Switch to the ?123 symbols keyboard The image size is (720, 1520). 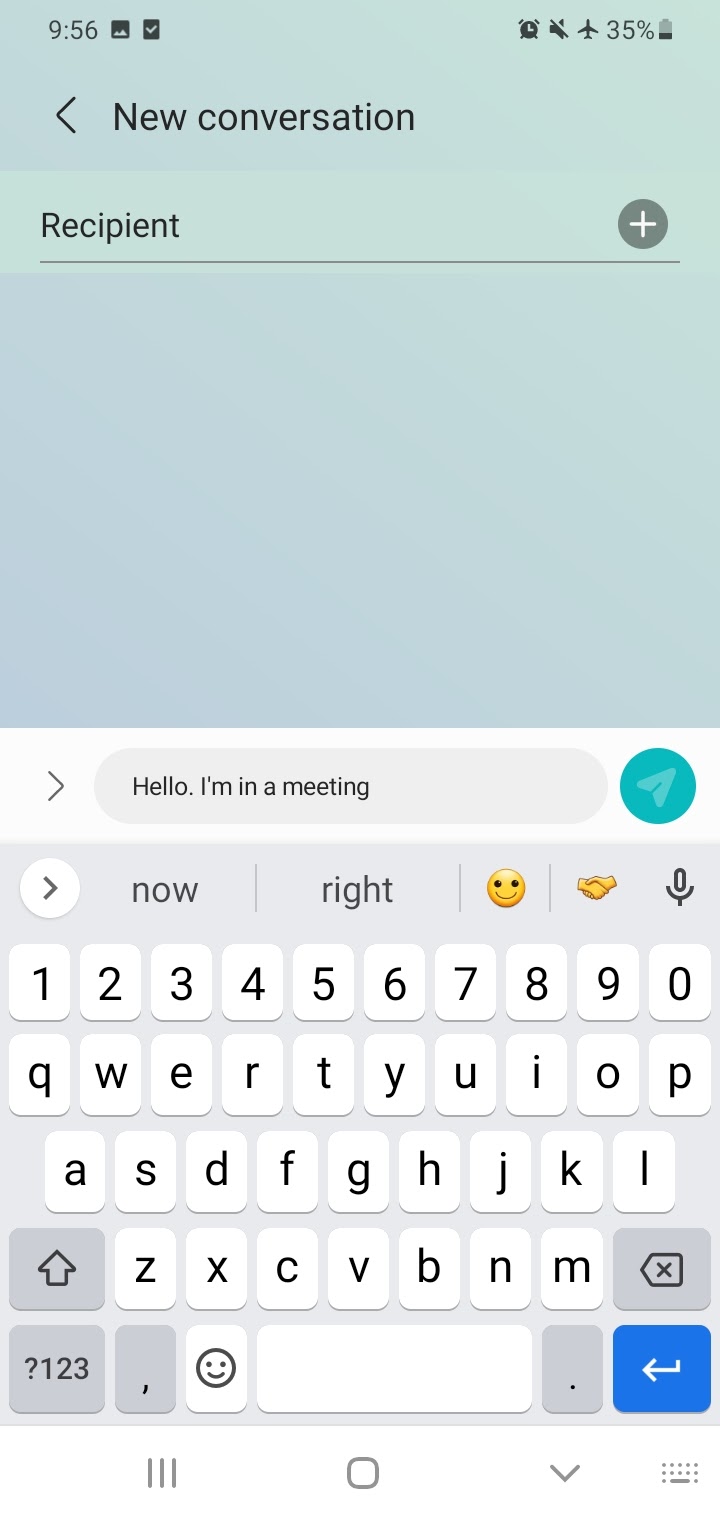click(57, 1368)
